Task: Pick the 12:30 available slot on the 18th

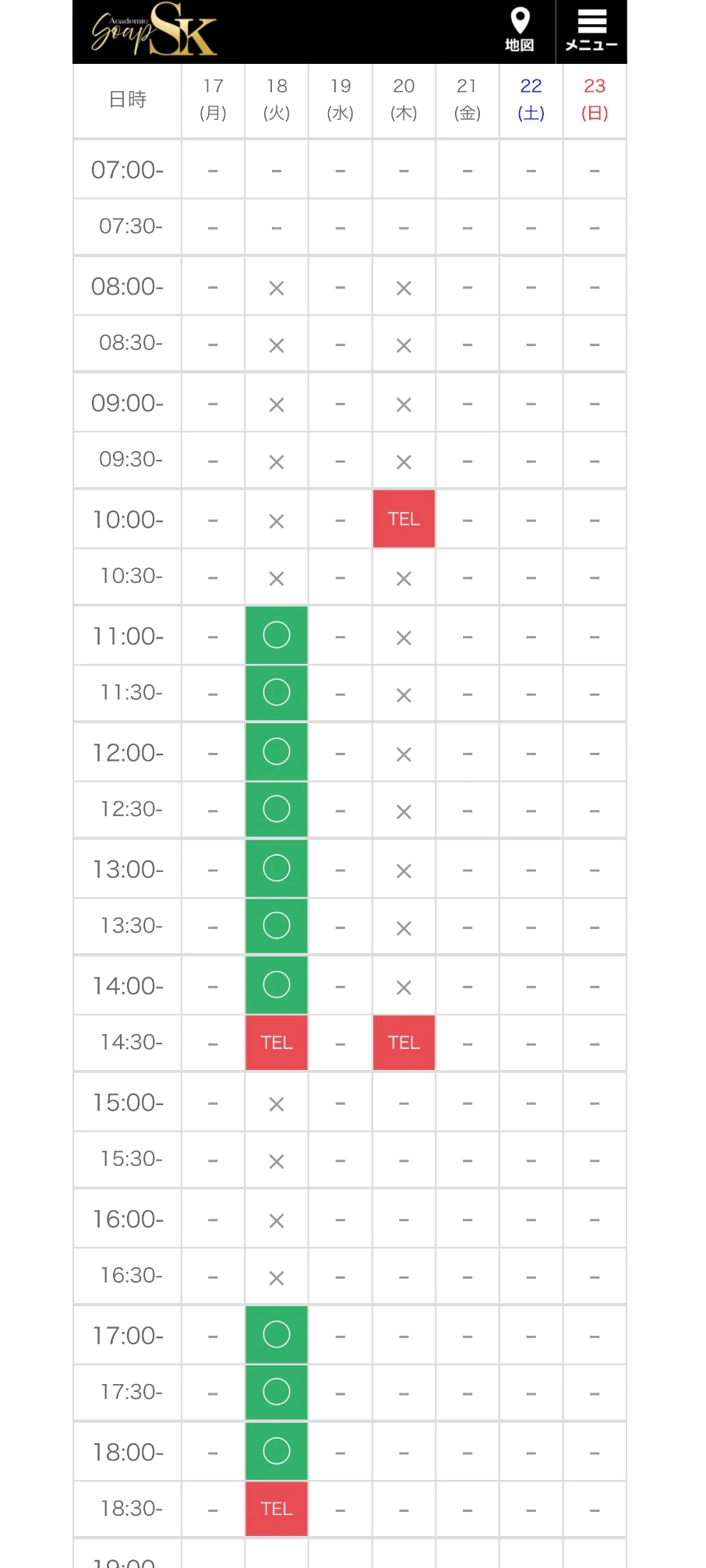Action: [277, 810]
